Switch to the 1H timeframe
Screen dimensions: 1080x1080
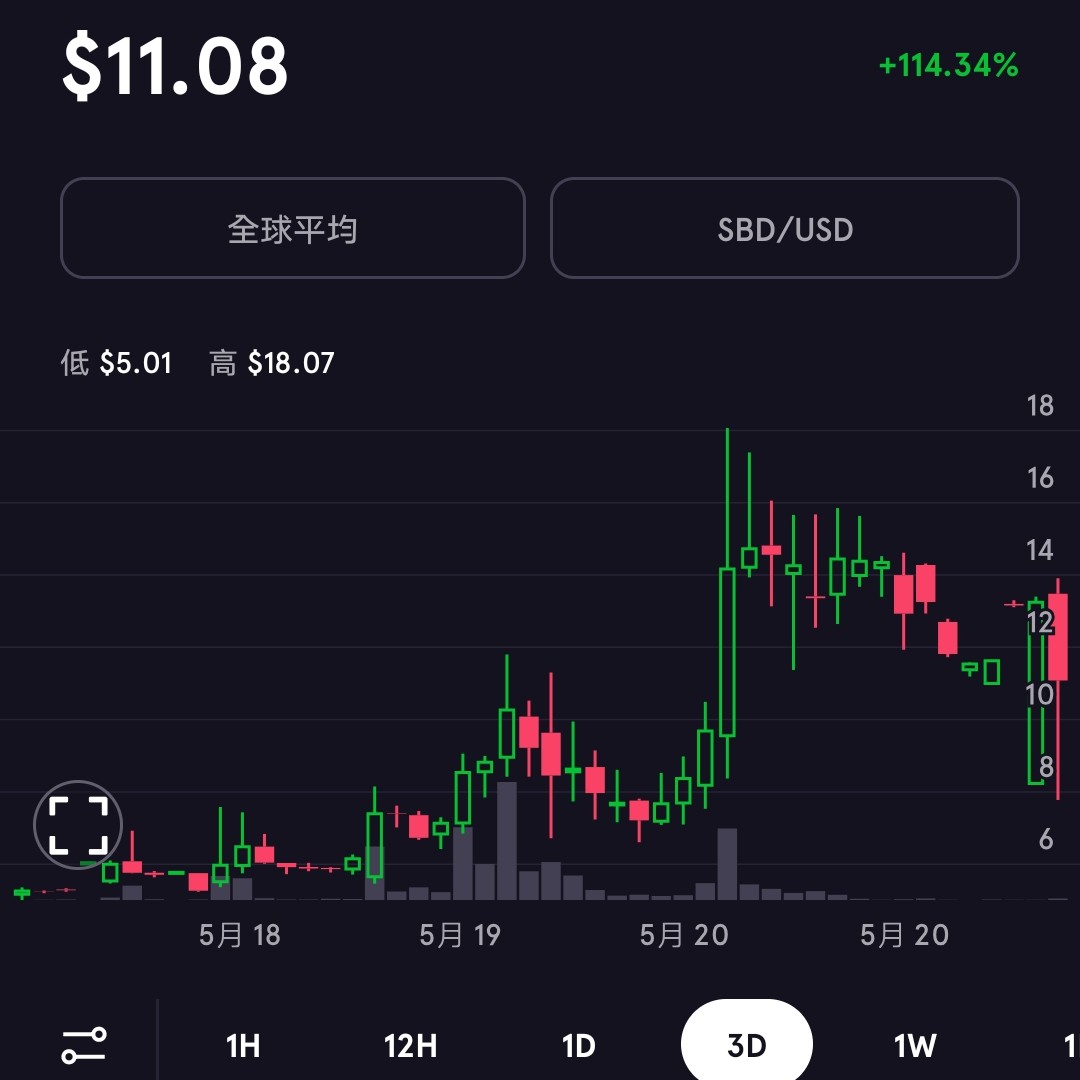243,1046
